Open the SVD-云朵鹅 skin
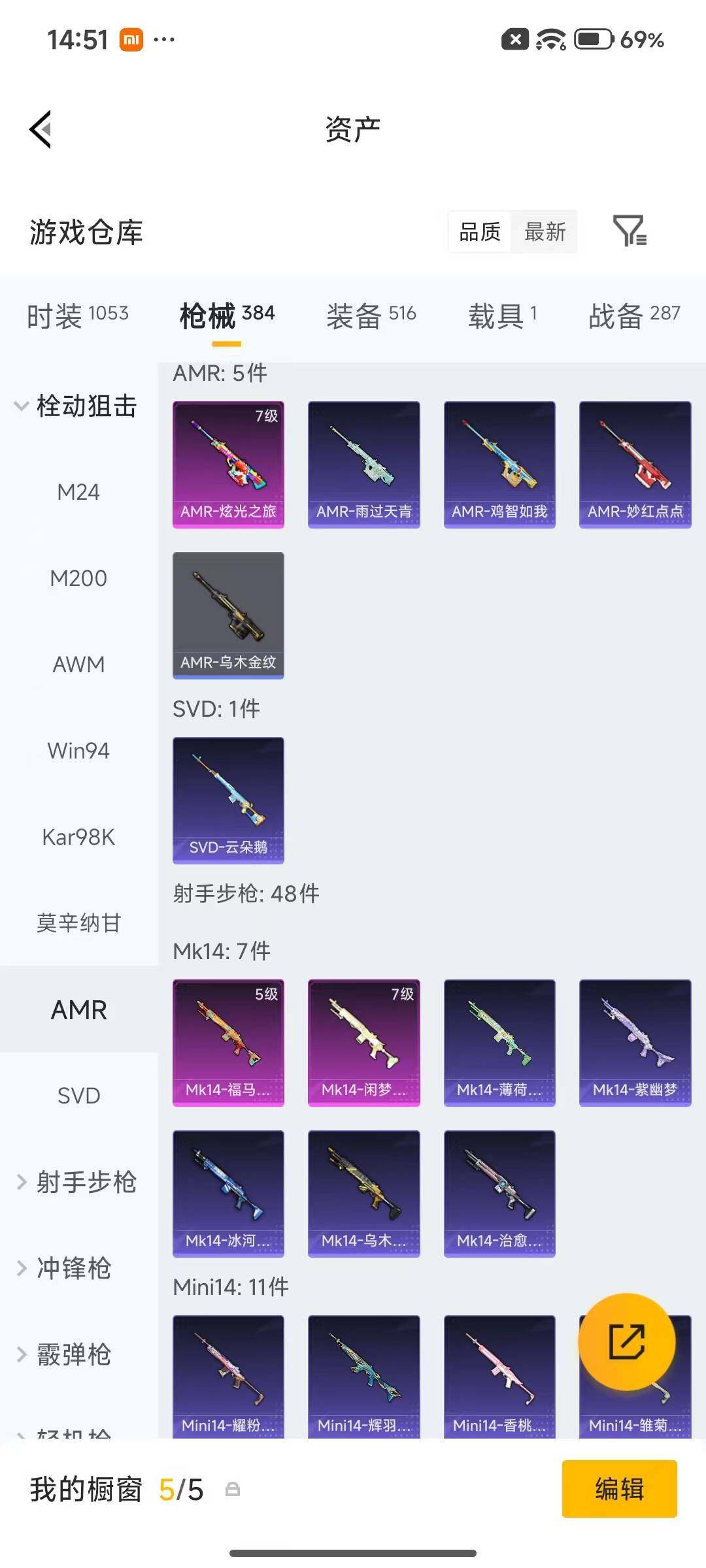 click(228, 800)
